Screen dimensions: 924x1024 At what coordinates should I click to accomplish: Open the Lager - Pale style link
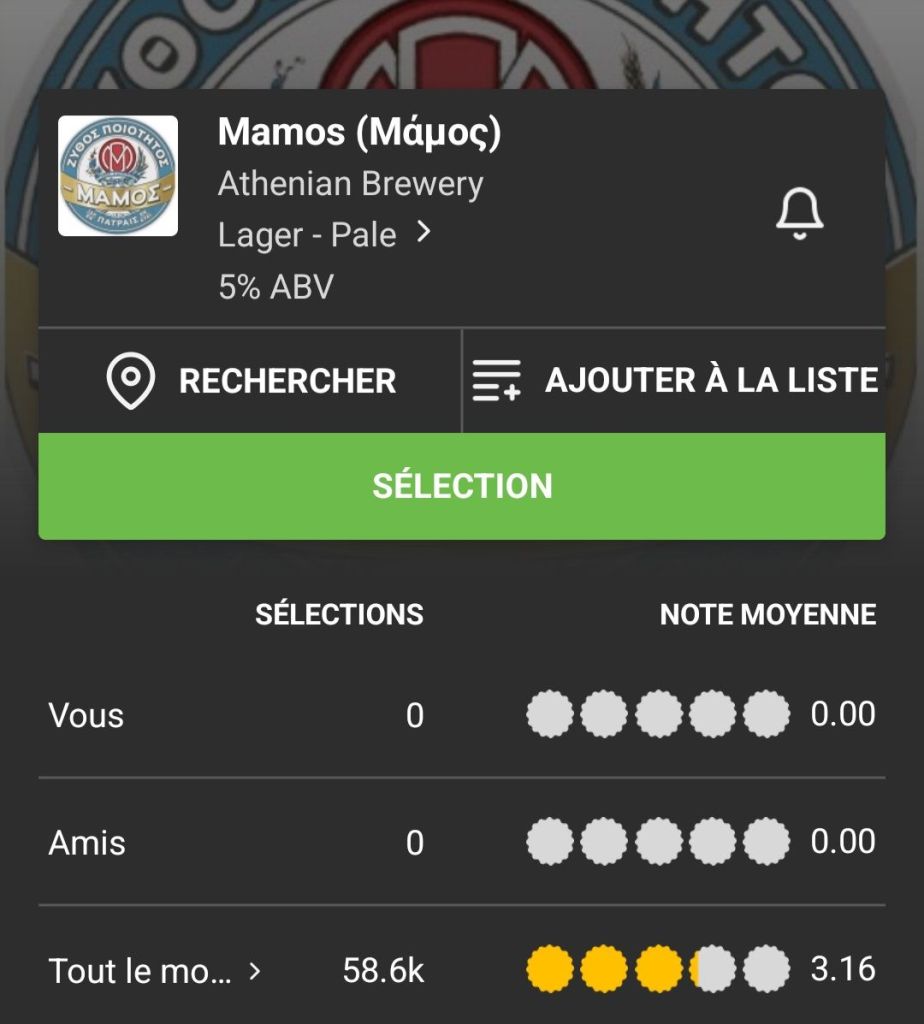pos(324,235)
